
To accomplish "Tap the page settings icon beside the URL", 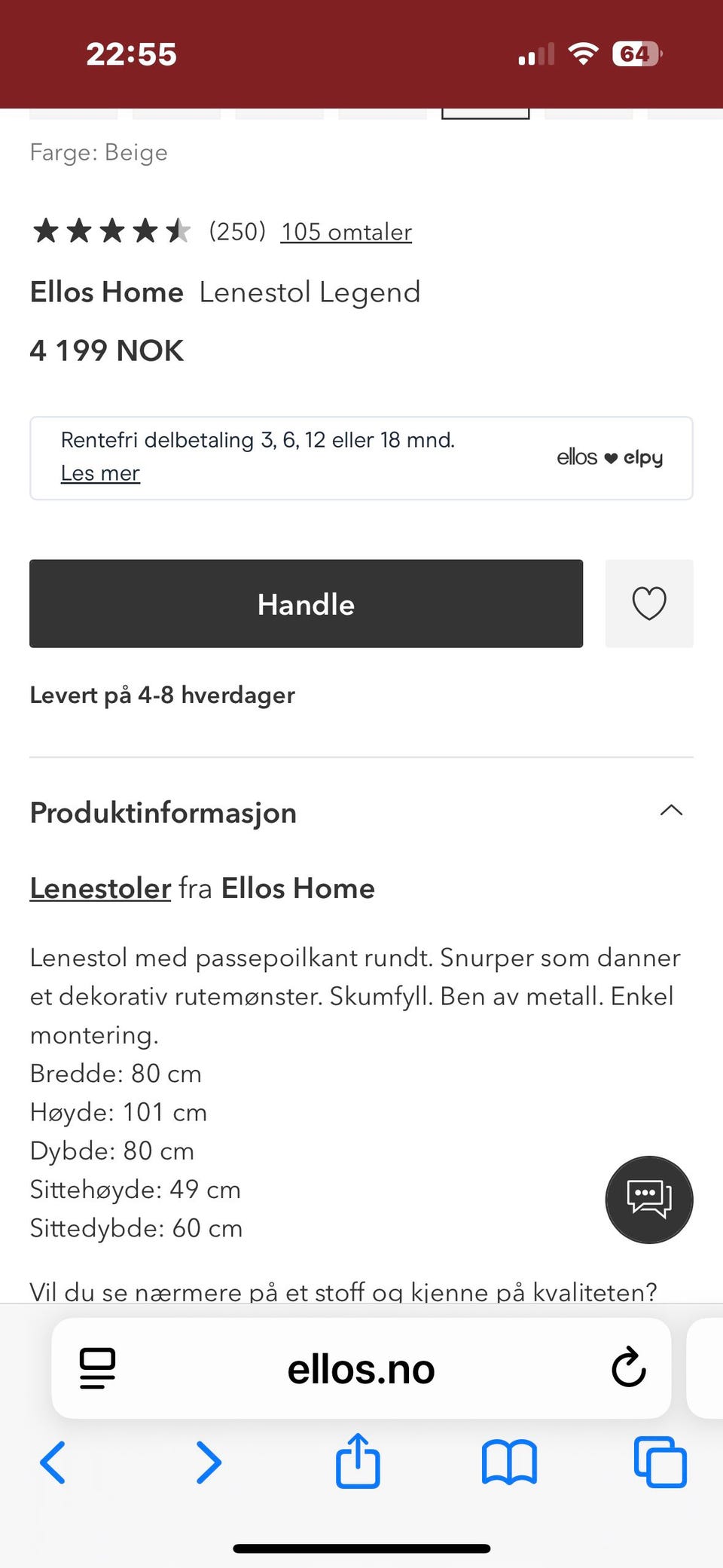I will click(99, 1370).
